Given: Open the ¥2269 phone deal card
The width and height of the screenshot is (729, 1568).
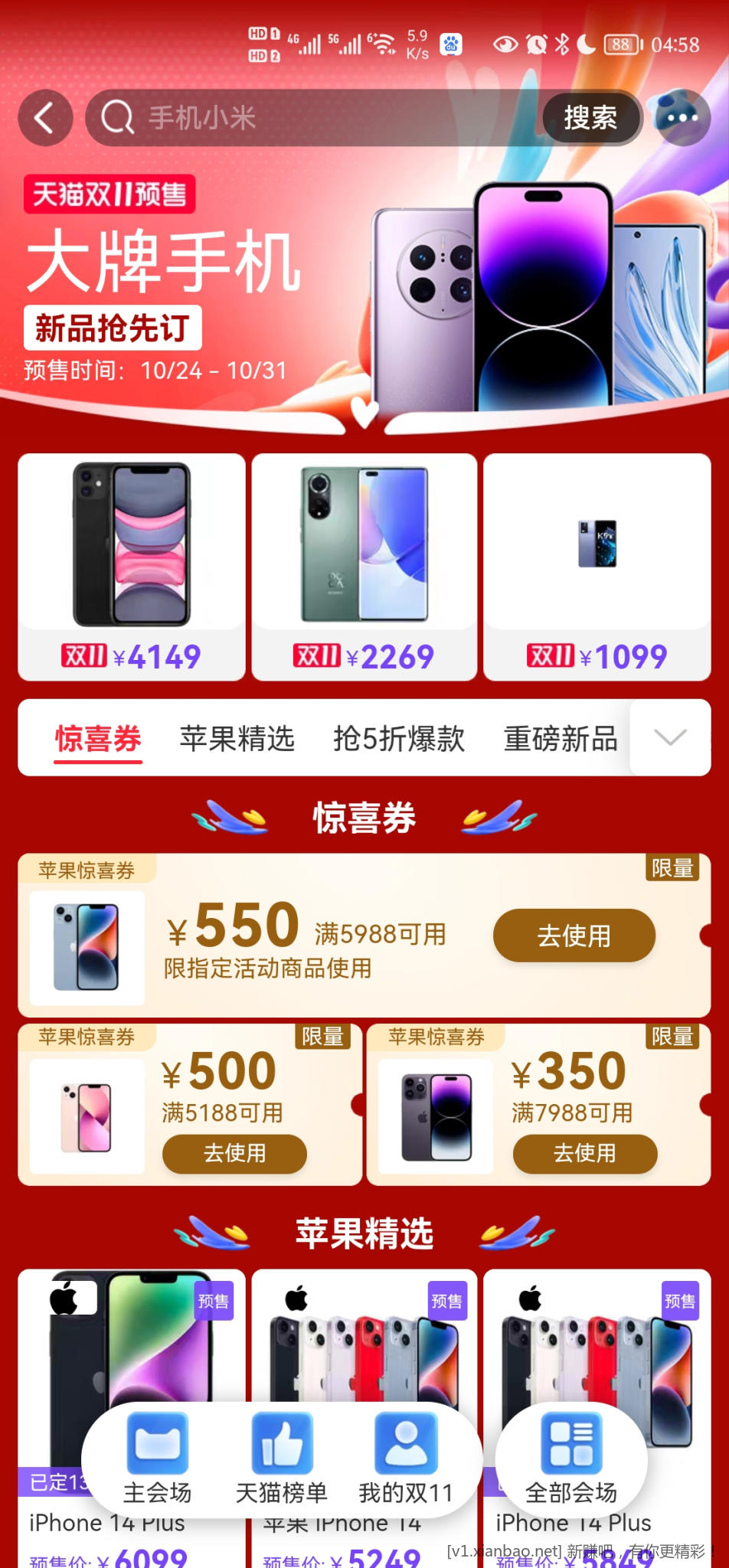Looking at the screenshot, I should [364, 567].
